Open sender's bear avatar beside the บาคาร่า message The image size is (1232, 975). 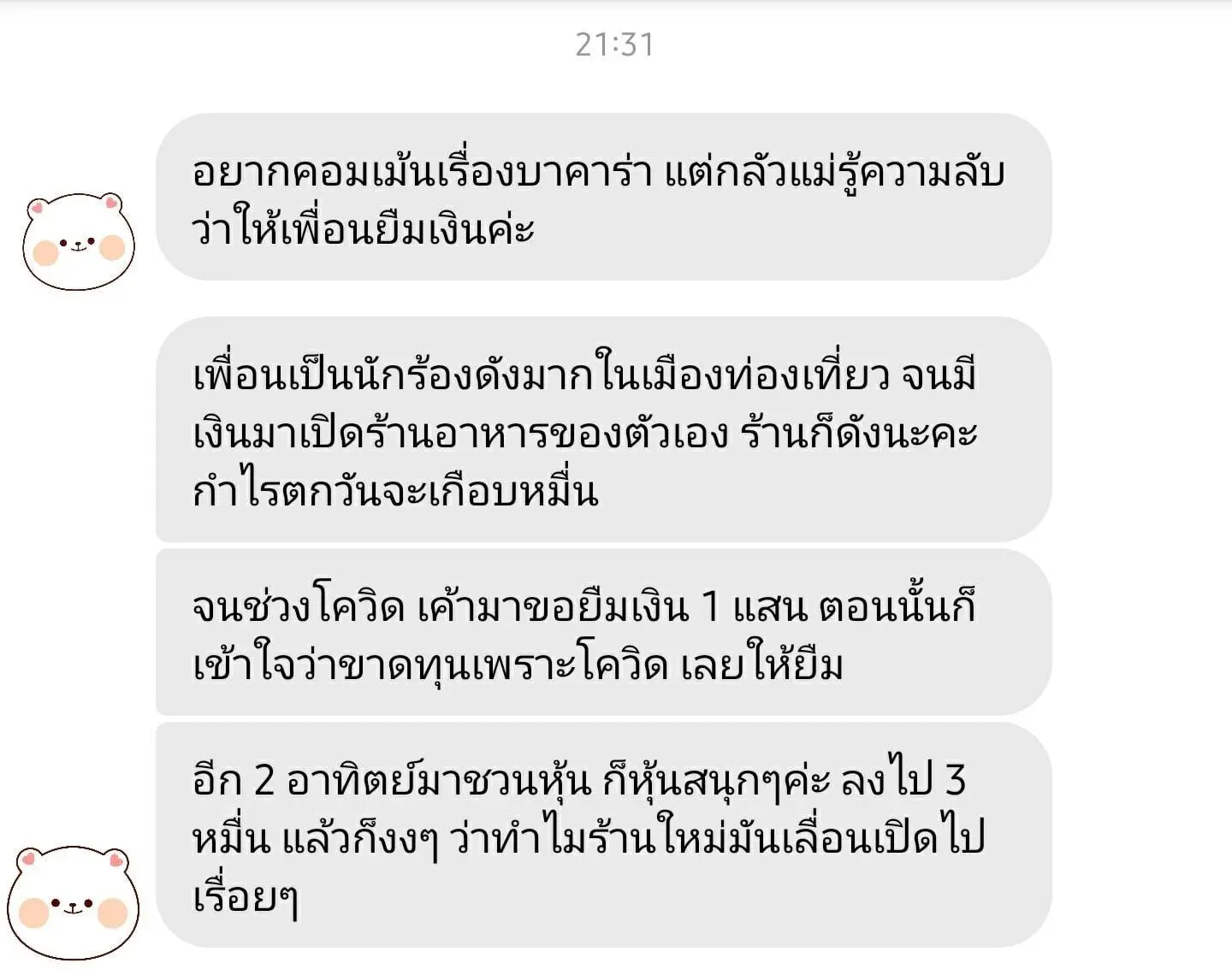click(x=78, y=241)
